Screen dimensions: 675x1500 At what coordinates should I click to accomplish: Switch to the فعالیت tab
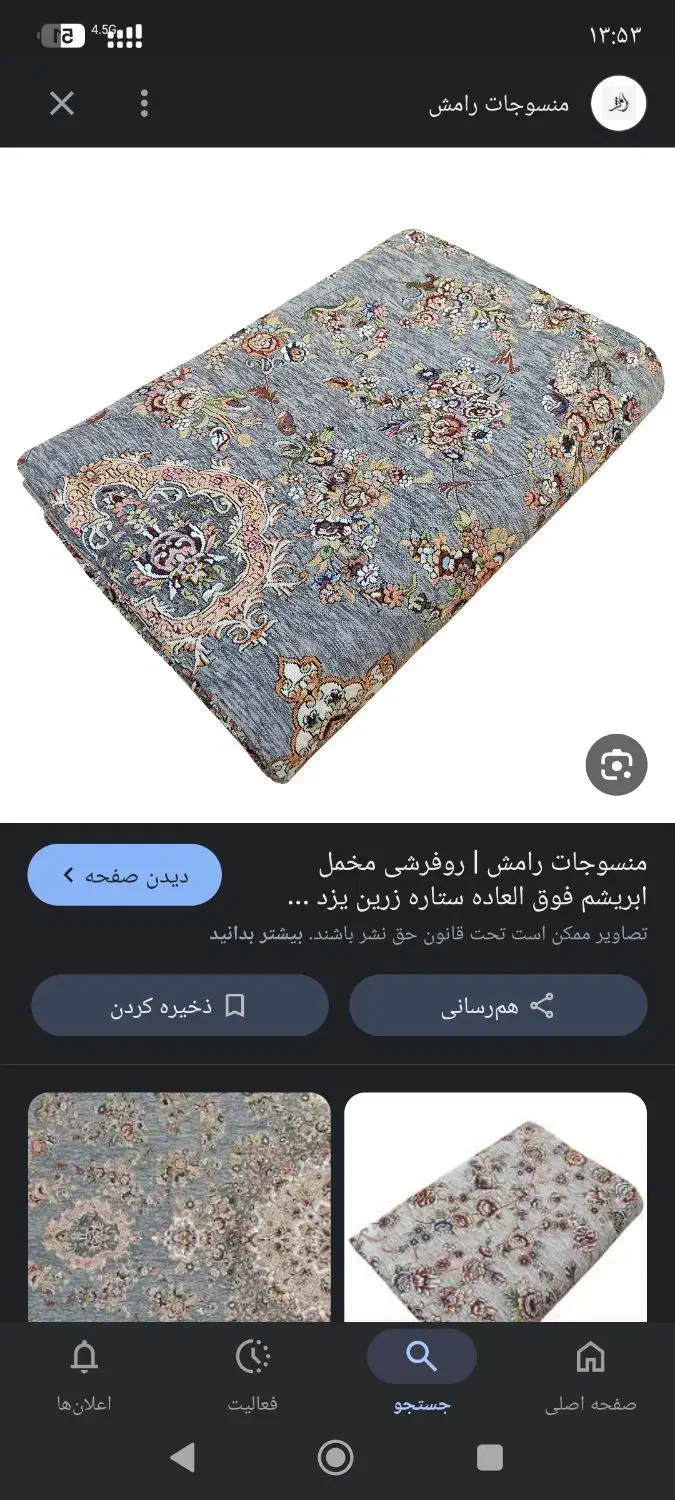click(253, 1375)
